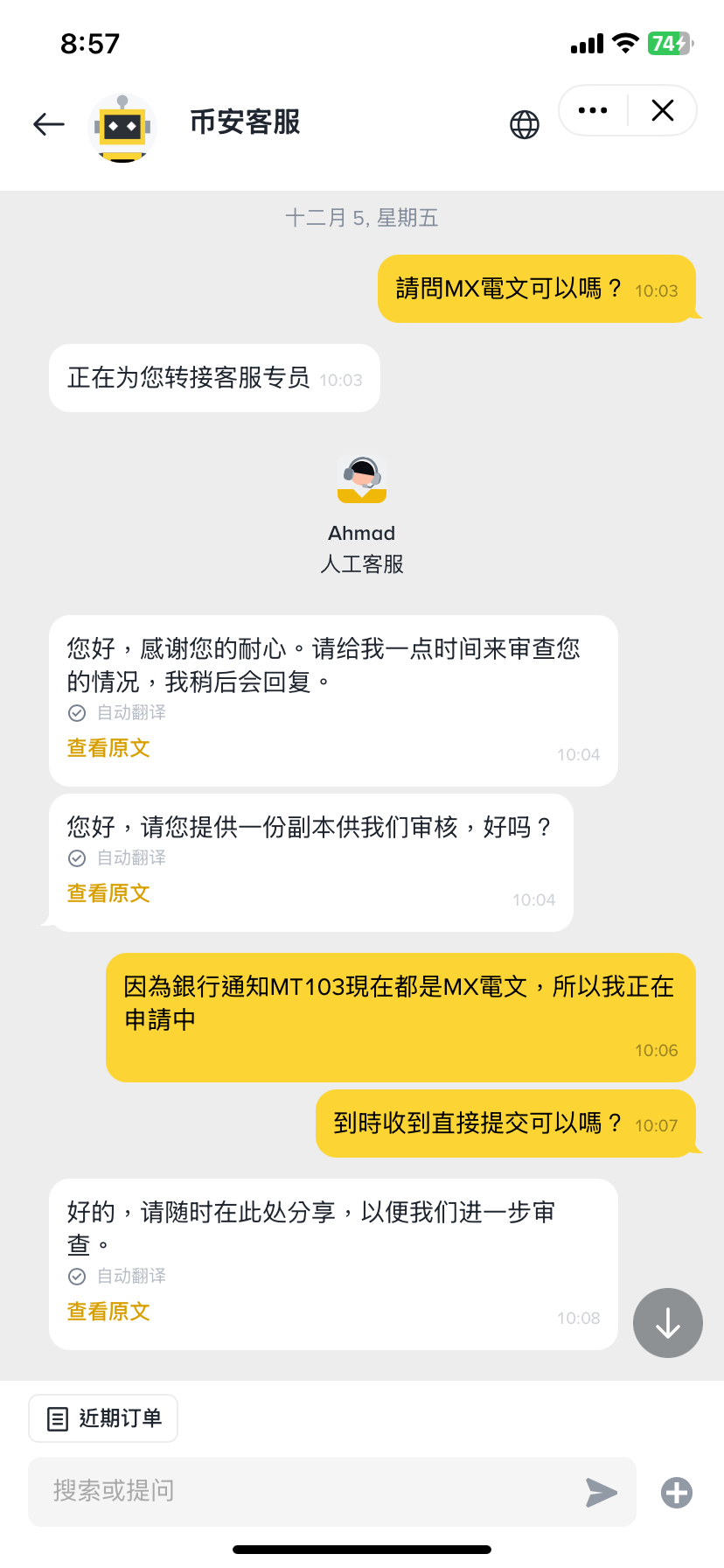Open the three-dot overflow menu
724x1568 pixels.
[x=593, y=110]
